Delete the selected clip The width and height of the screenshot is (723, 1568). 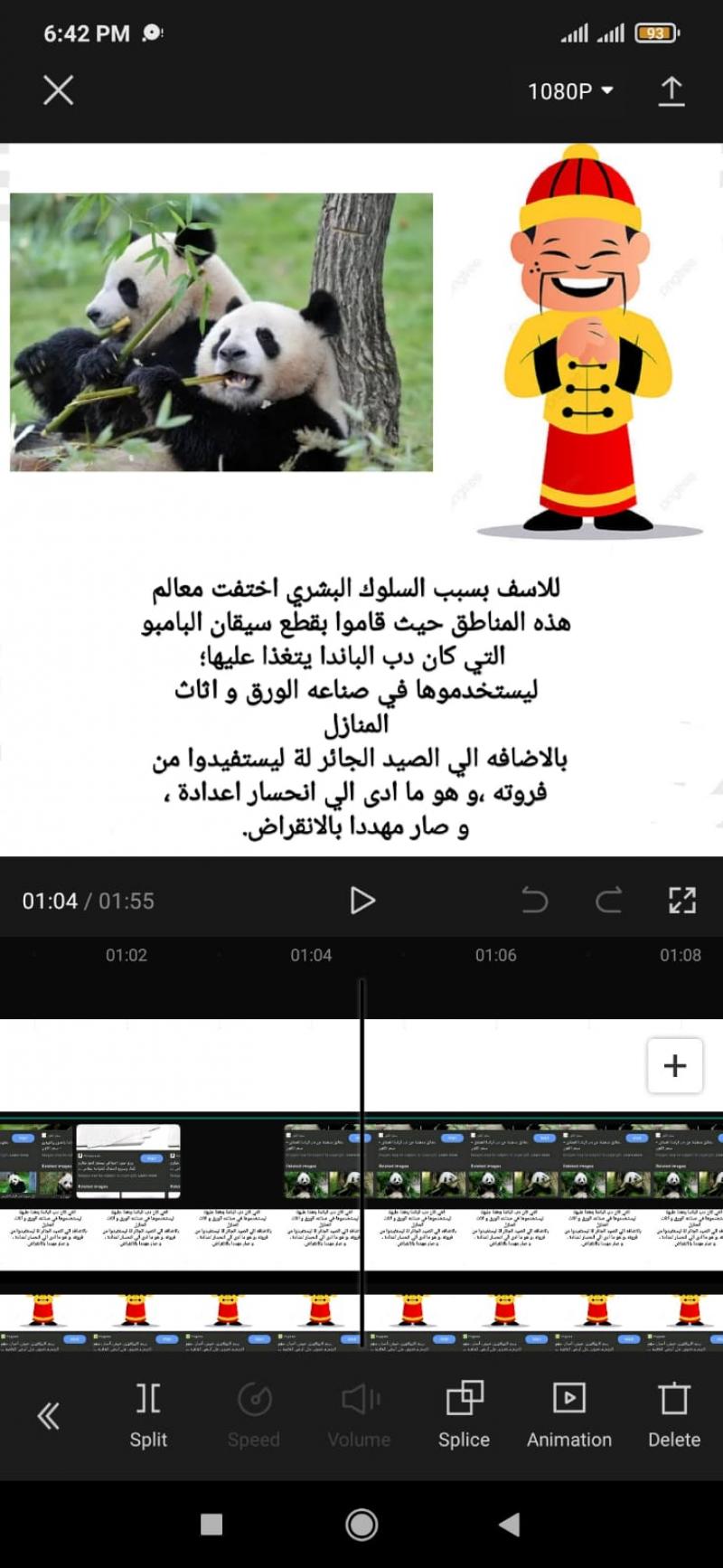[674, 1415]
